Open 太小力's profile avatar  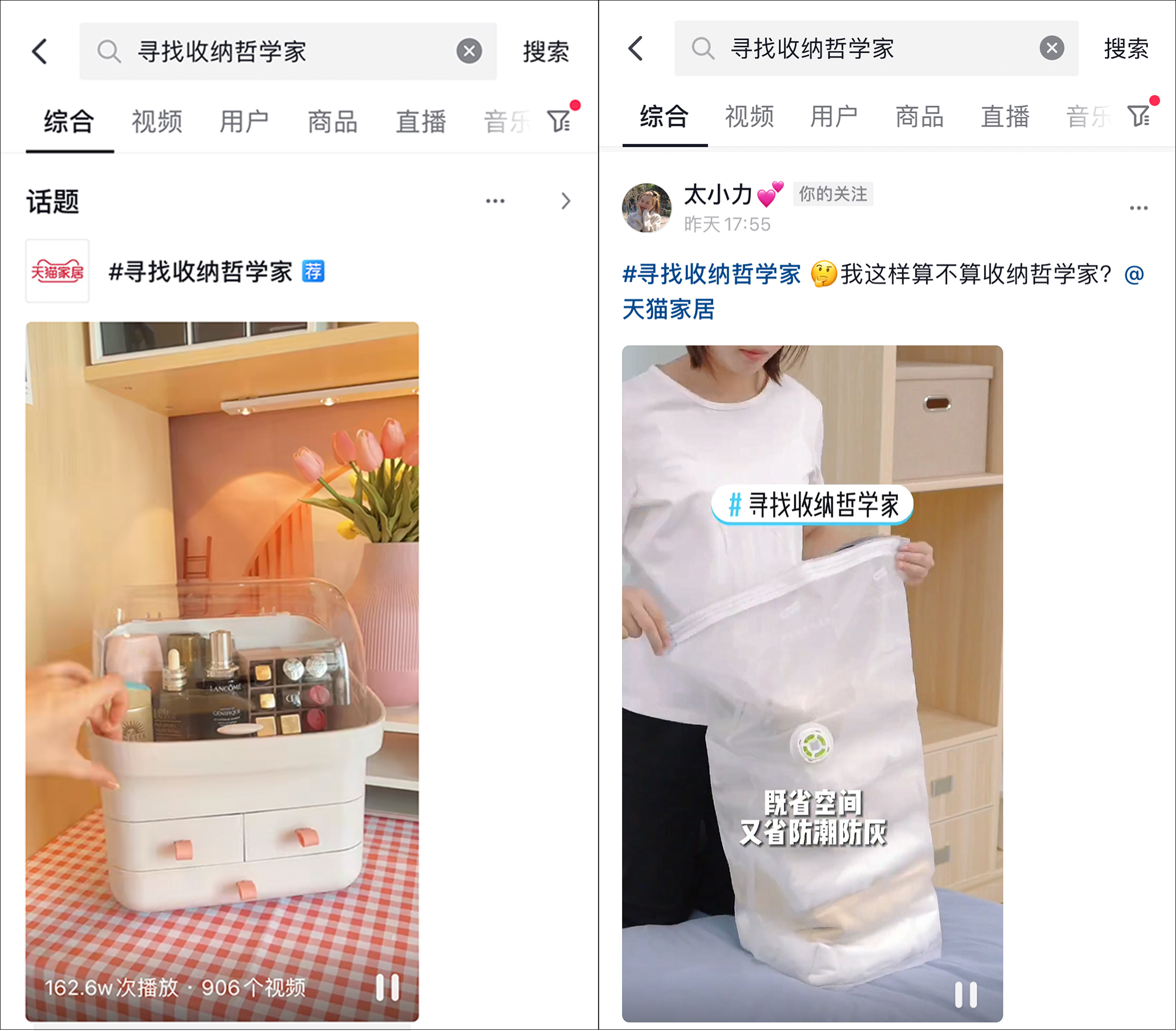647,208
